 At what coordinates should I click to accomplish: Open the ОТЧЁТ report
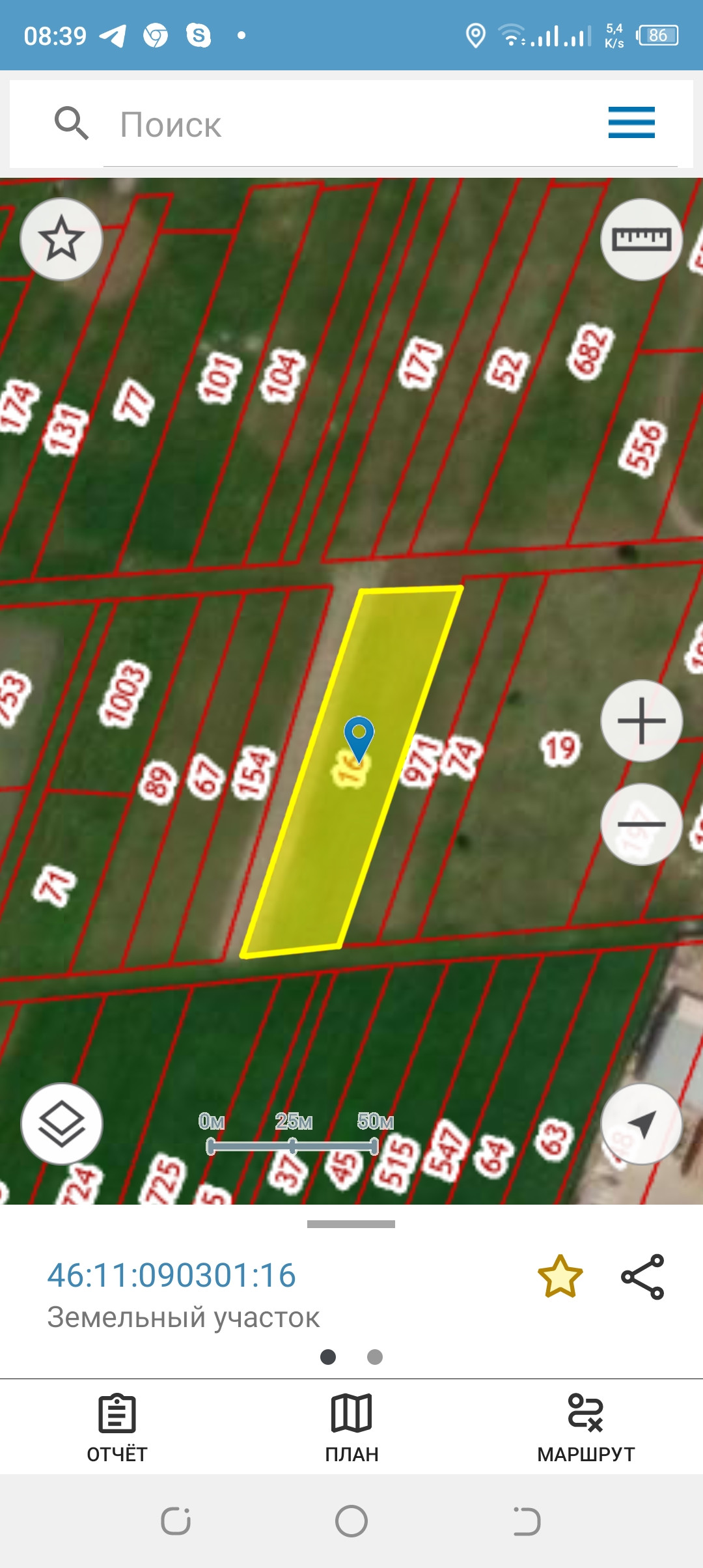tap(117, 1426)
